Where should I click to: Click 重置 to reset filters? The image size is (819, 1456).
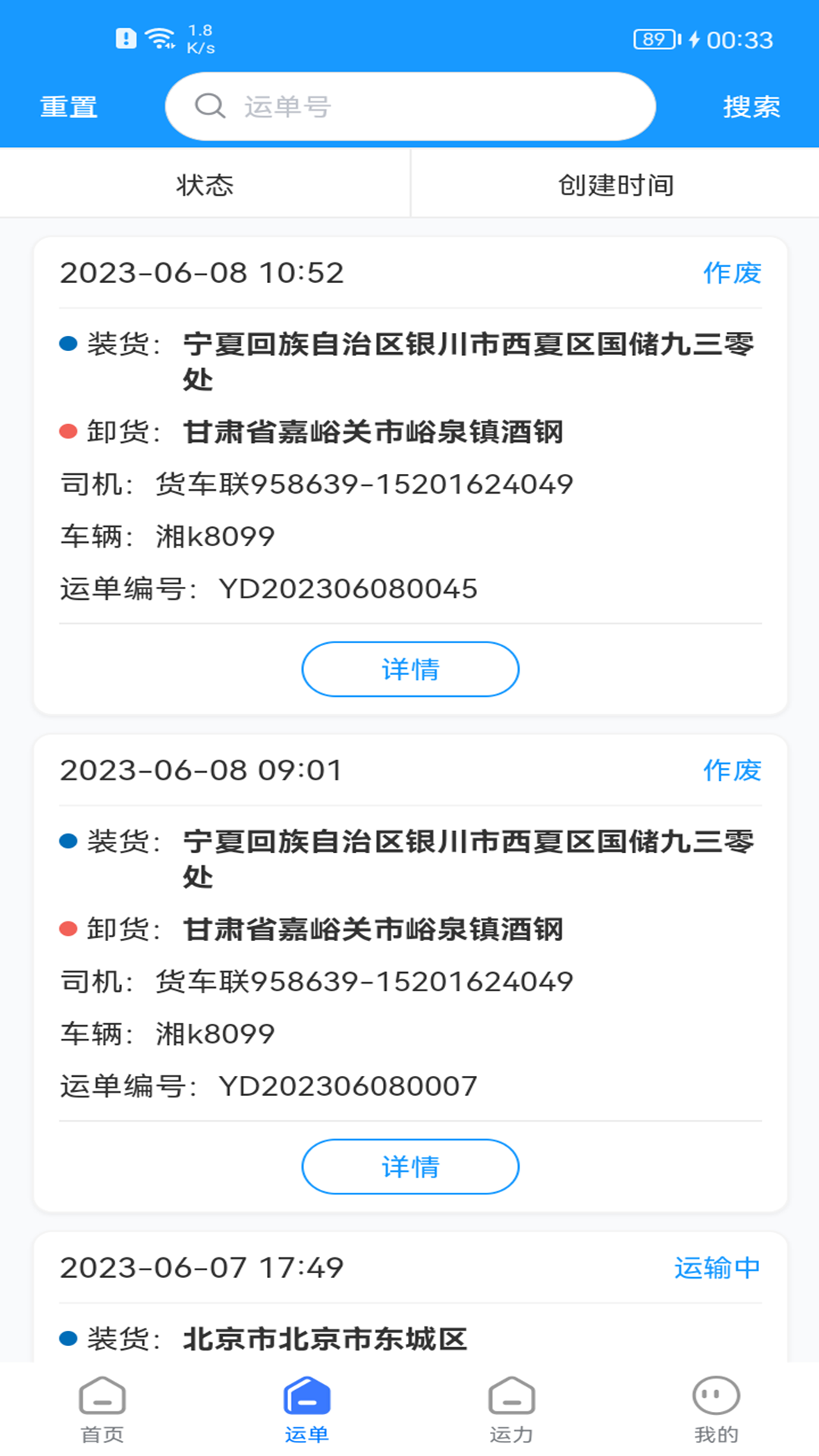68,106
